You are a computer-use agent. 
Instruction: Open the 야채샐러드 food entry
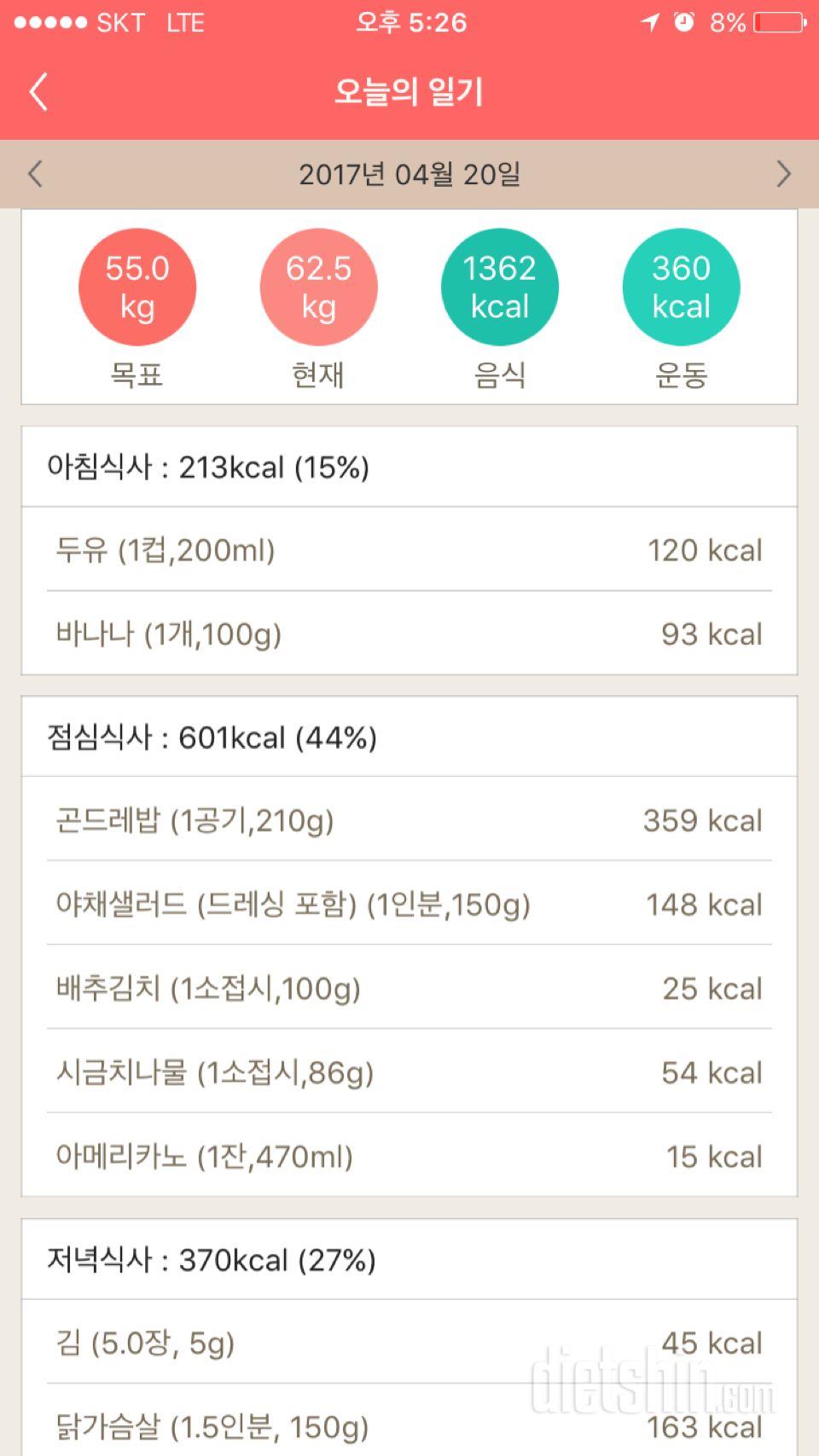tap(409, 903)
